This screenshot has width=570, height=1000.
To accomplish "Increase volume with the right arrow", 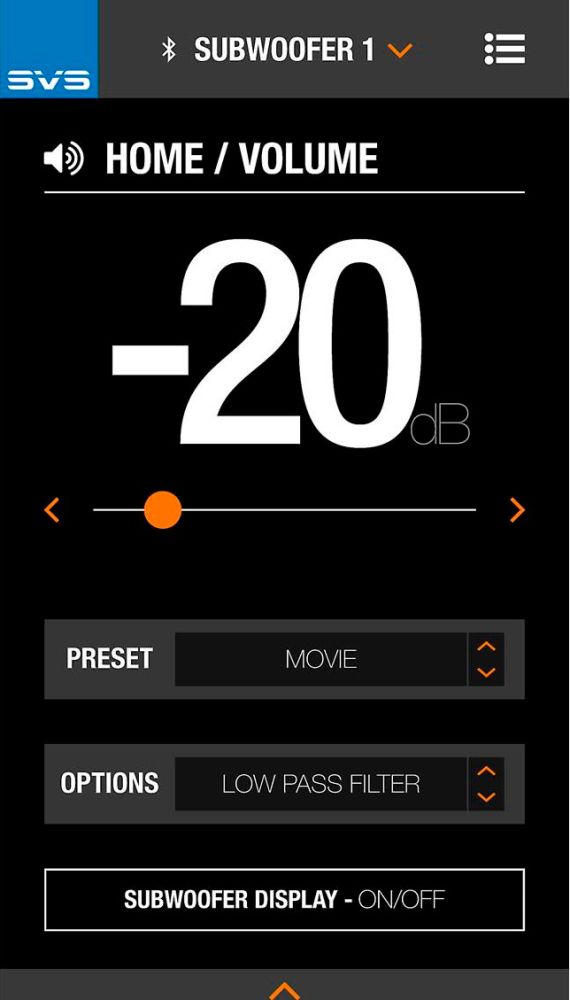I will click(517, 510).
